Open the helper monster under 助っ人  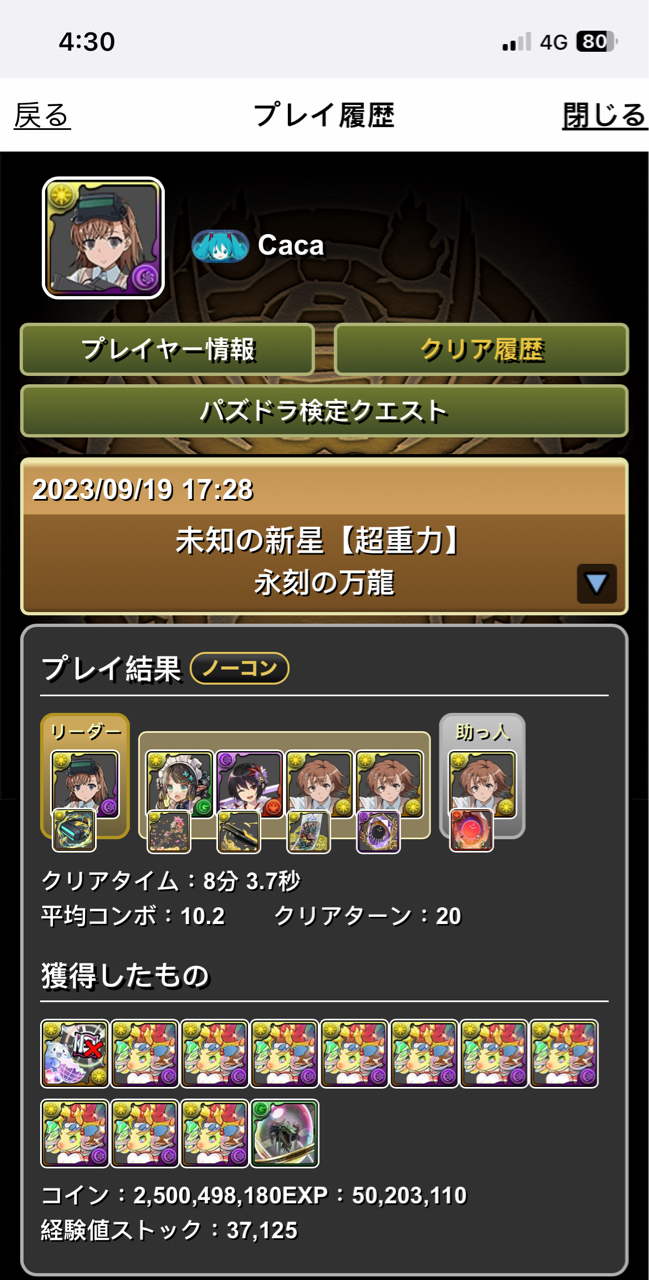(482, 784)
